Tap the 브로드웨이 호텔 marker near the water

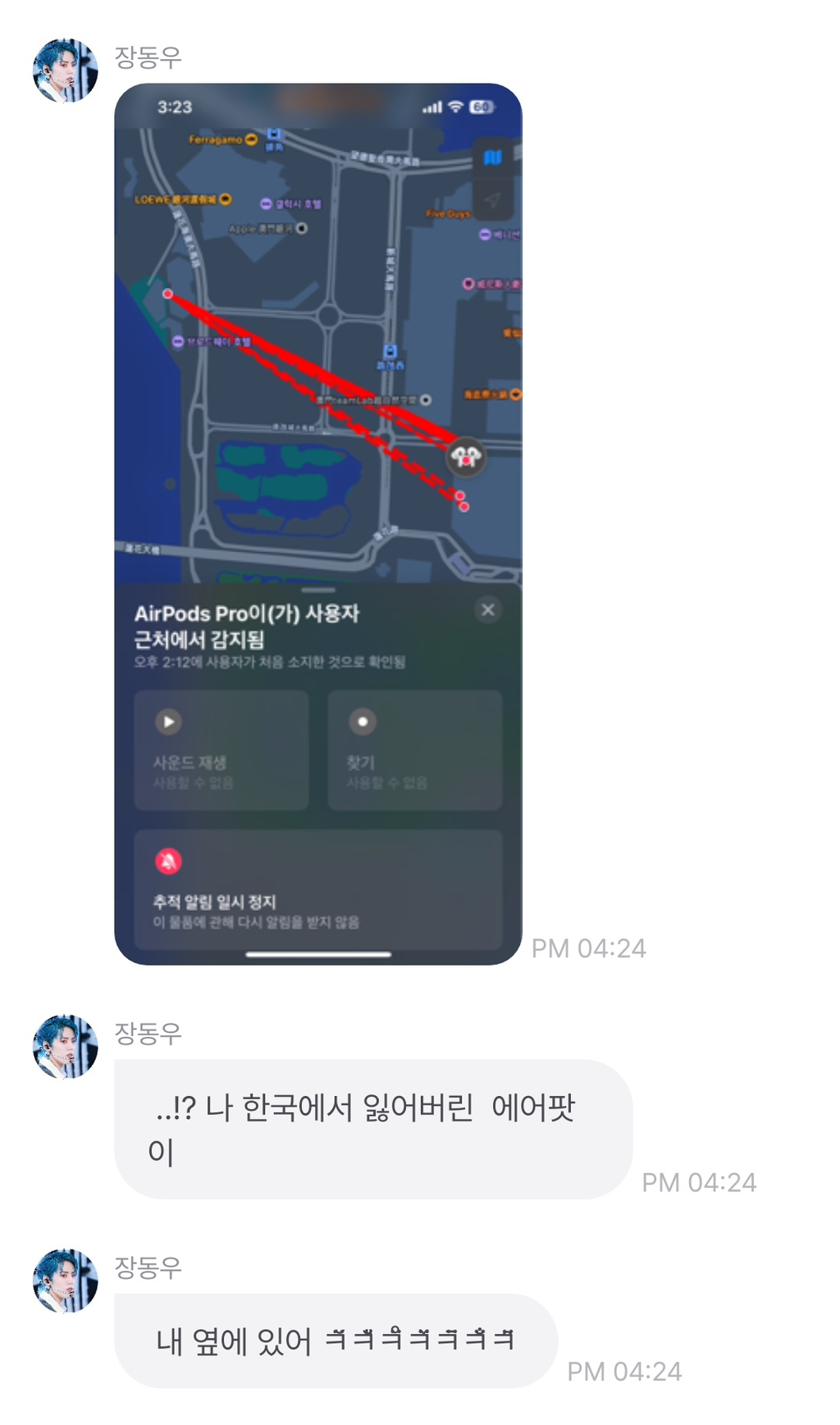(x=180, y=343)
